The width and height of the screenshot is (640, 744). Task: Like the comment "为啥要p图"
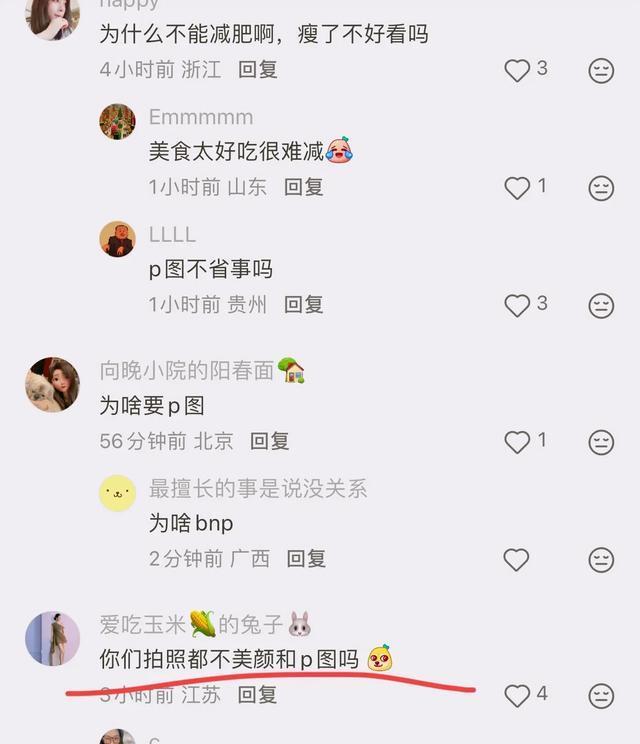[516, 441]
